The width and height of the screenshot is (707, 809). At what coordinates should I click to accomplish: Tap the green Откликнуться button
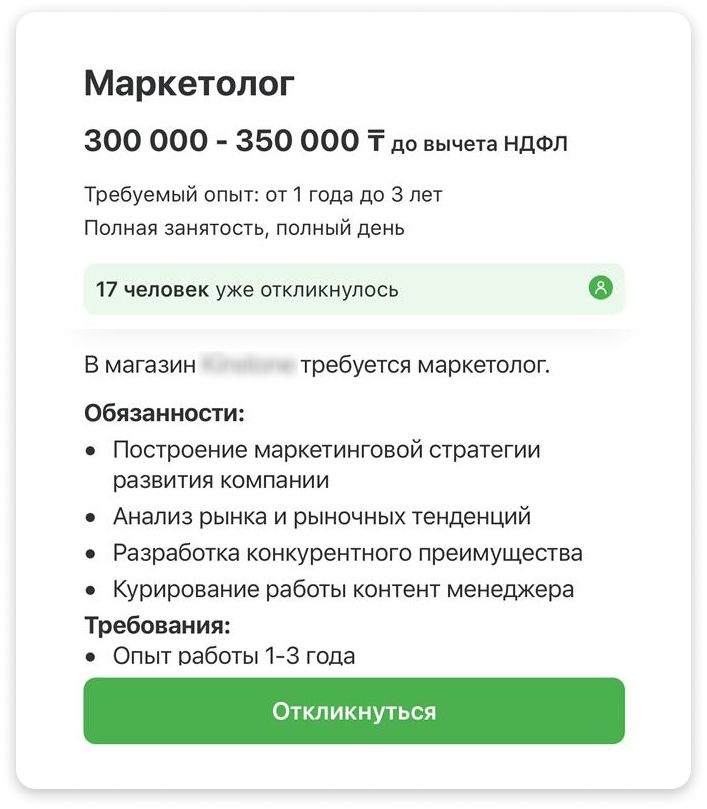354,711
